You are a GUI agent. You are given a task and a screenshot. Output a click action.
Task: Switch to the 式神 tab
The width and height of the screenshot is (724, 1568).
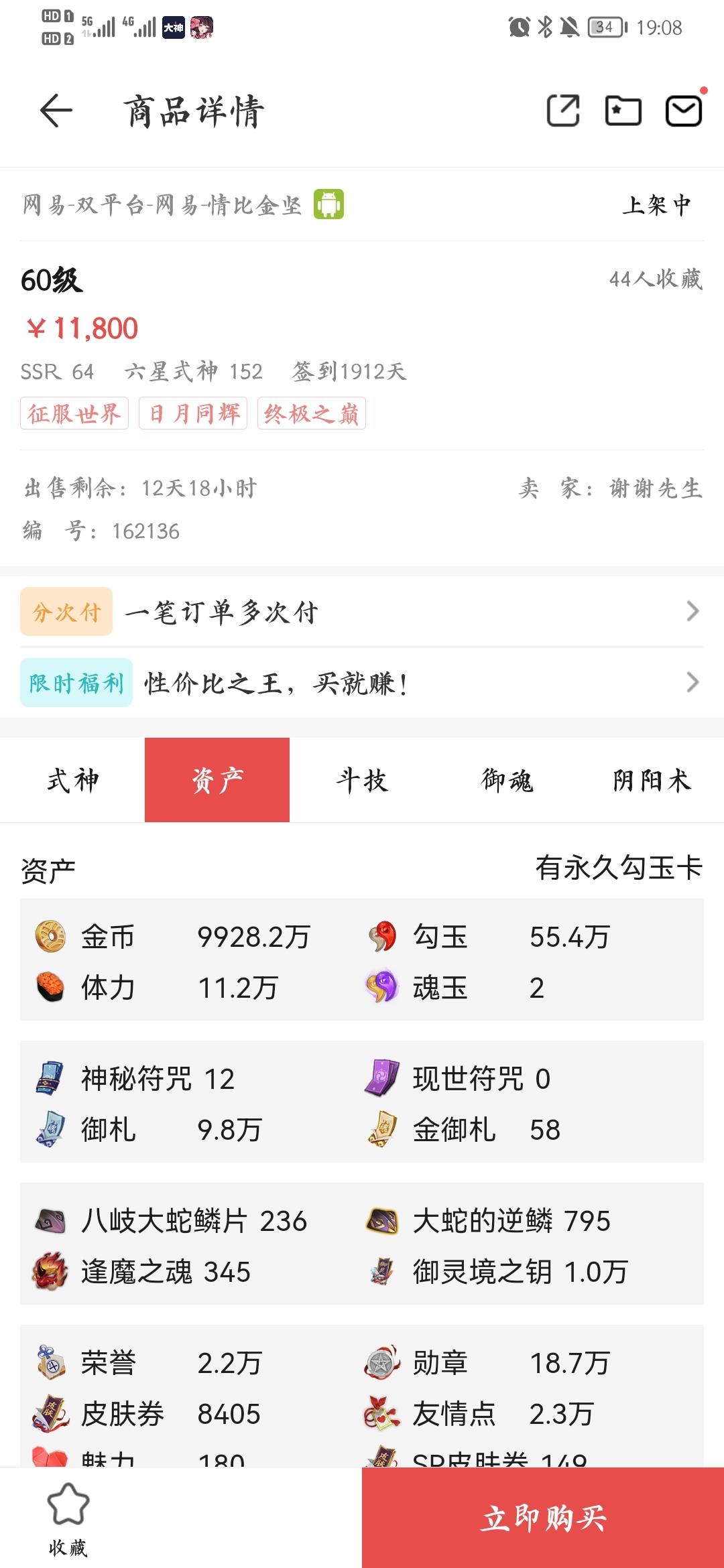pos(72,780)
